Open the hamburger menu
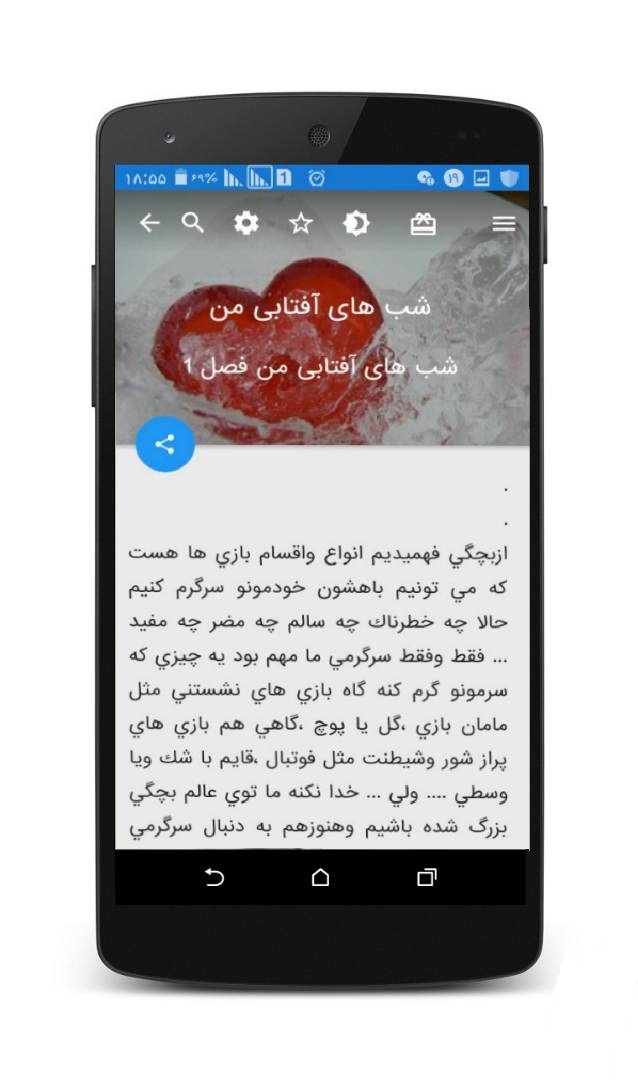The width and height of the screenshot is (638, 1080). point(504,224)
